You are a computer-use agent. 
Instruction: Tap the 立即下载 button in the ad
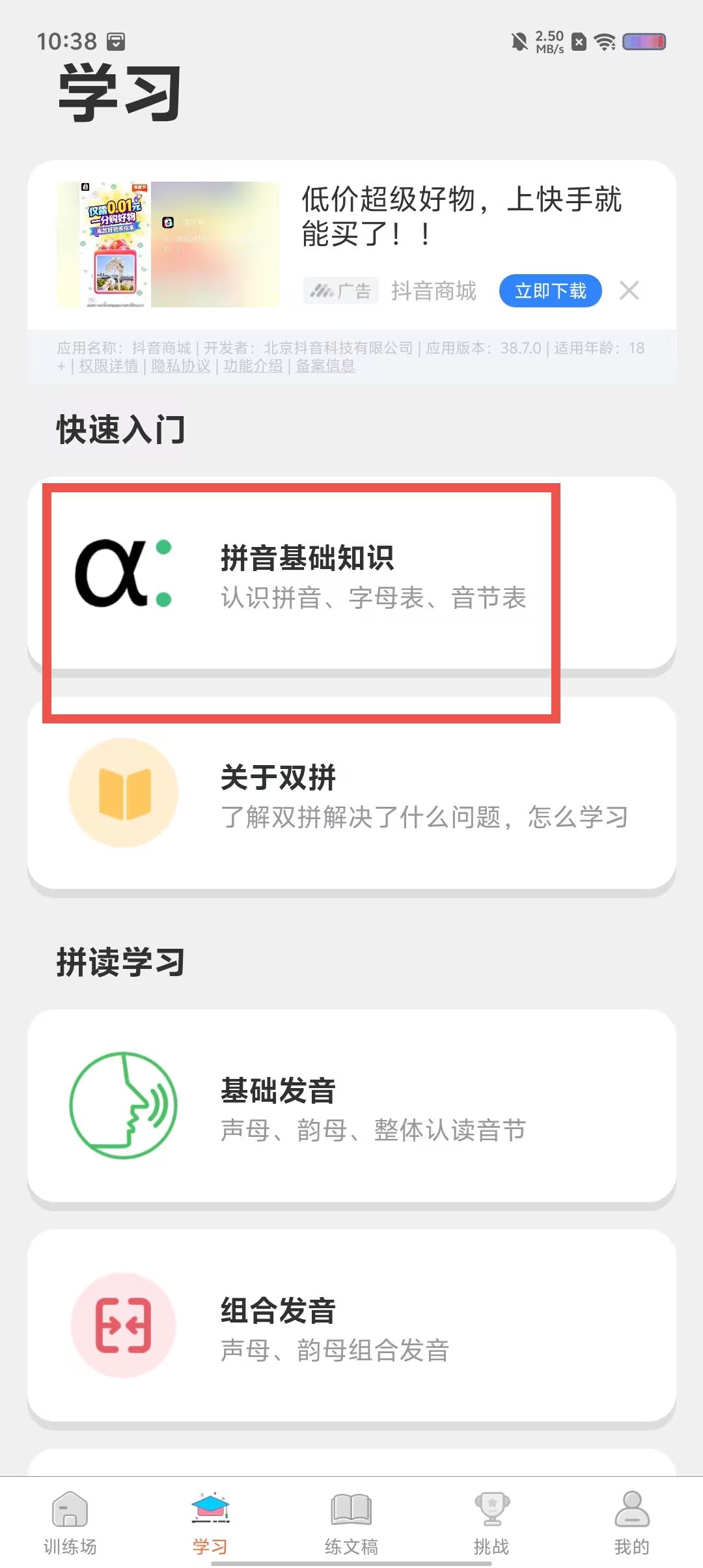pos(550,290)
